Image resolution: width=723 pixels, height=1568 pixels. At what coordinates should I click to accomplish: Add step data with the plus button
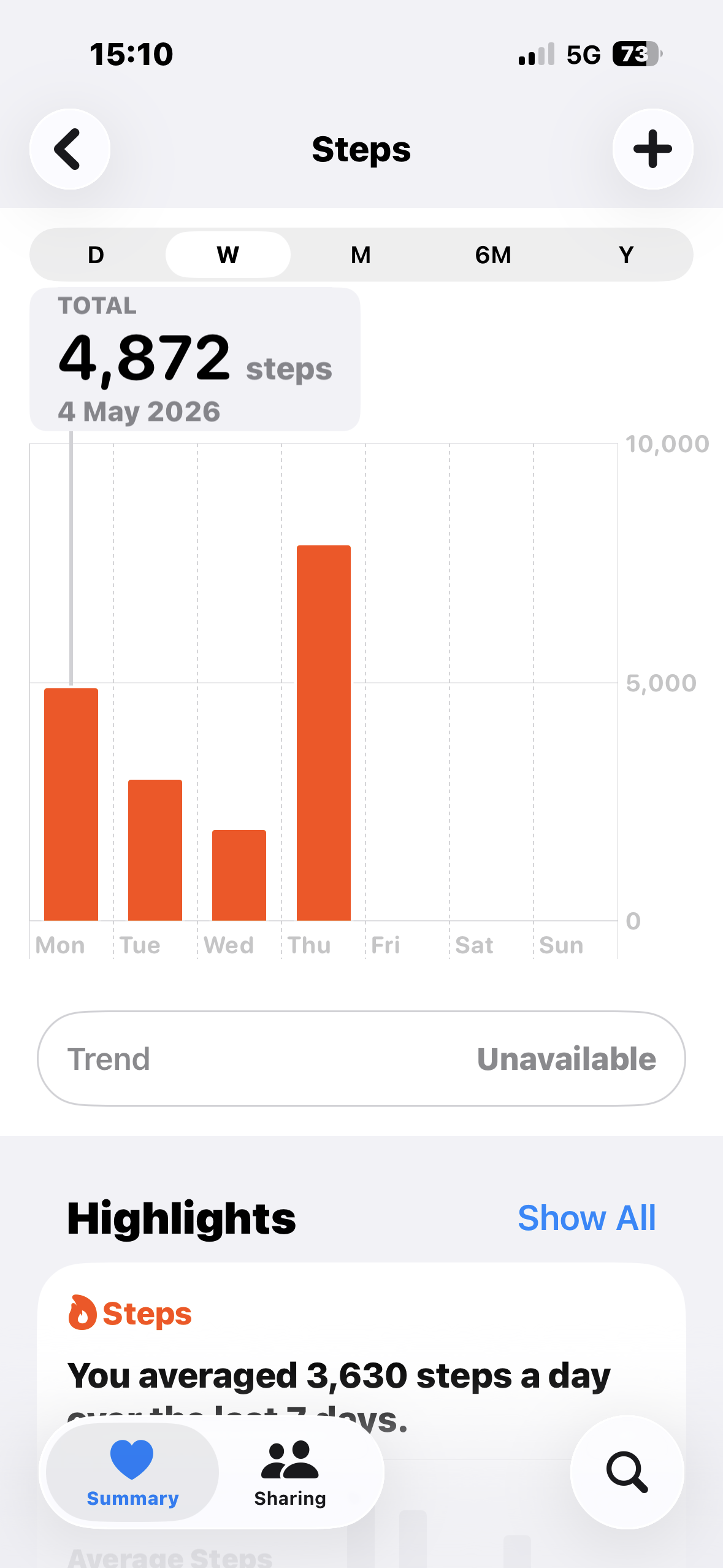pyautogui.click(x=652, y=149)
